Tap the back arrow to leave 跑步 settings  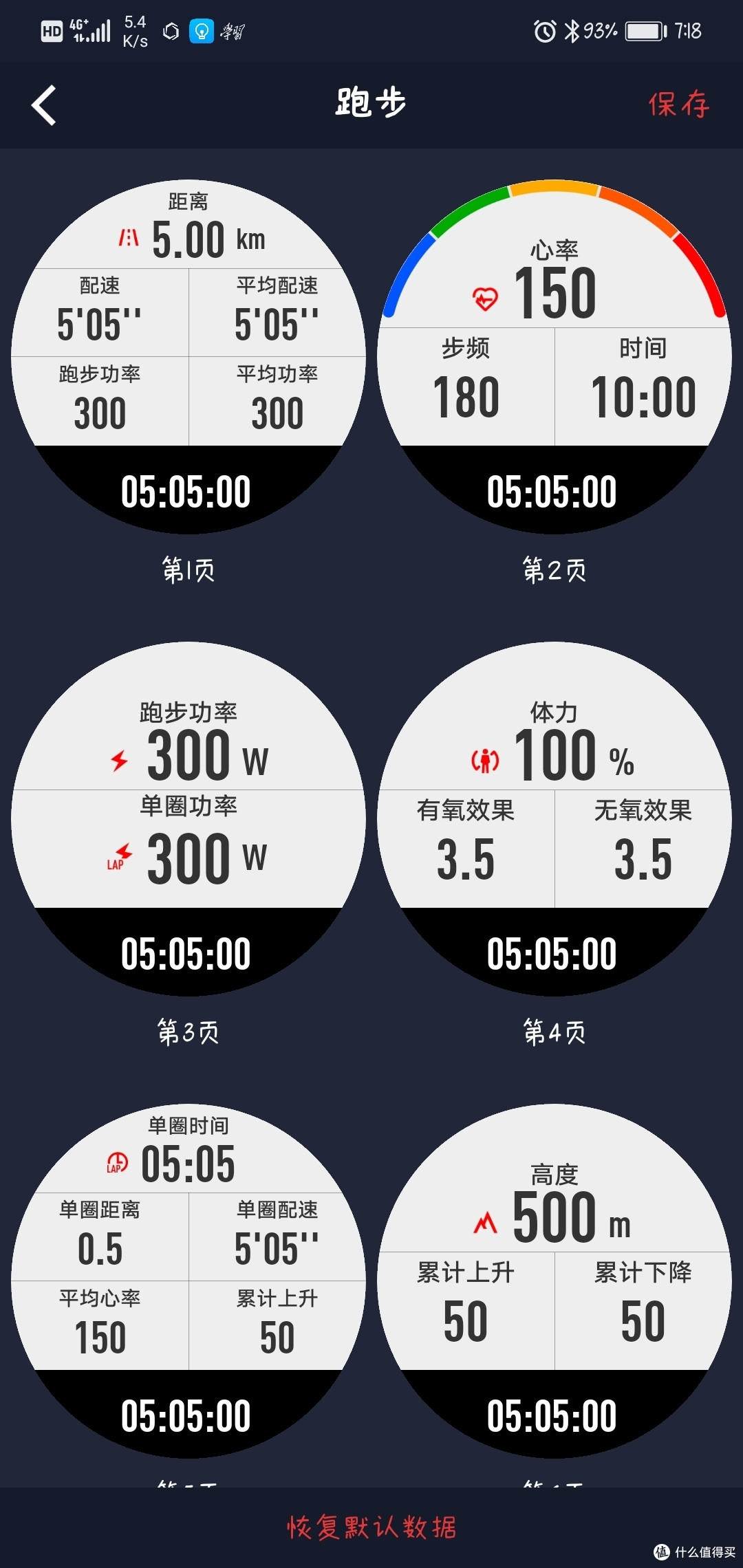click(43, 106)
